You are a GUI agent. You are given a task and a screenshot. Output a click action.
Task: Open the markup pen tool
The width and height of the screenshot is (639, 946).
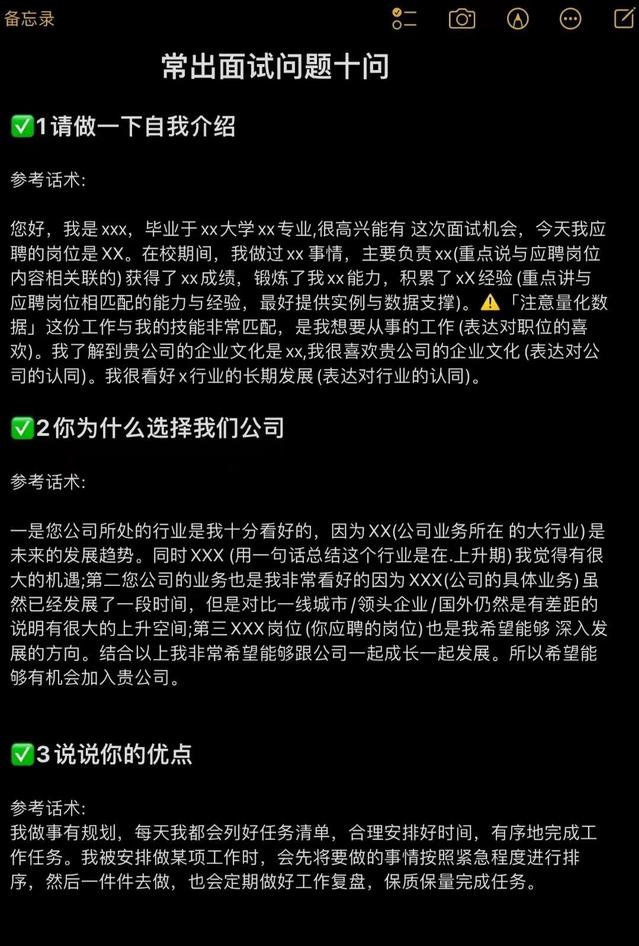pos(516,18)
